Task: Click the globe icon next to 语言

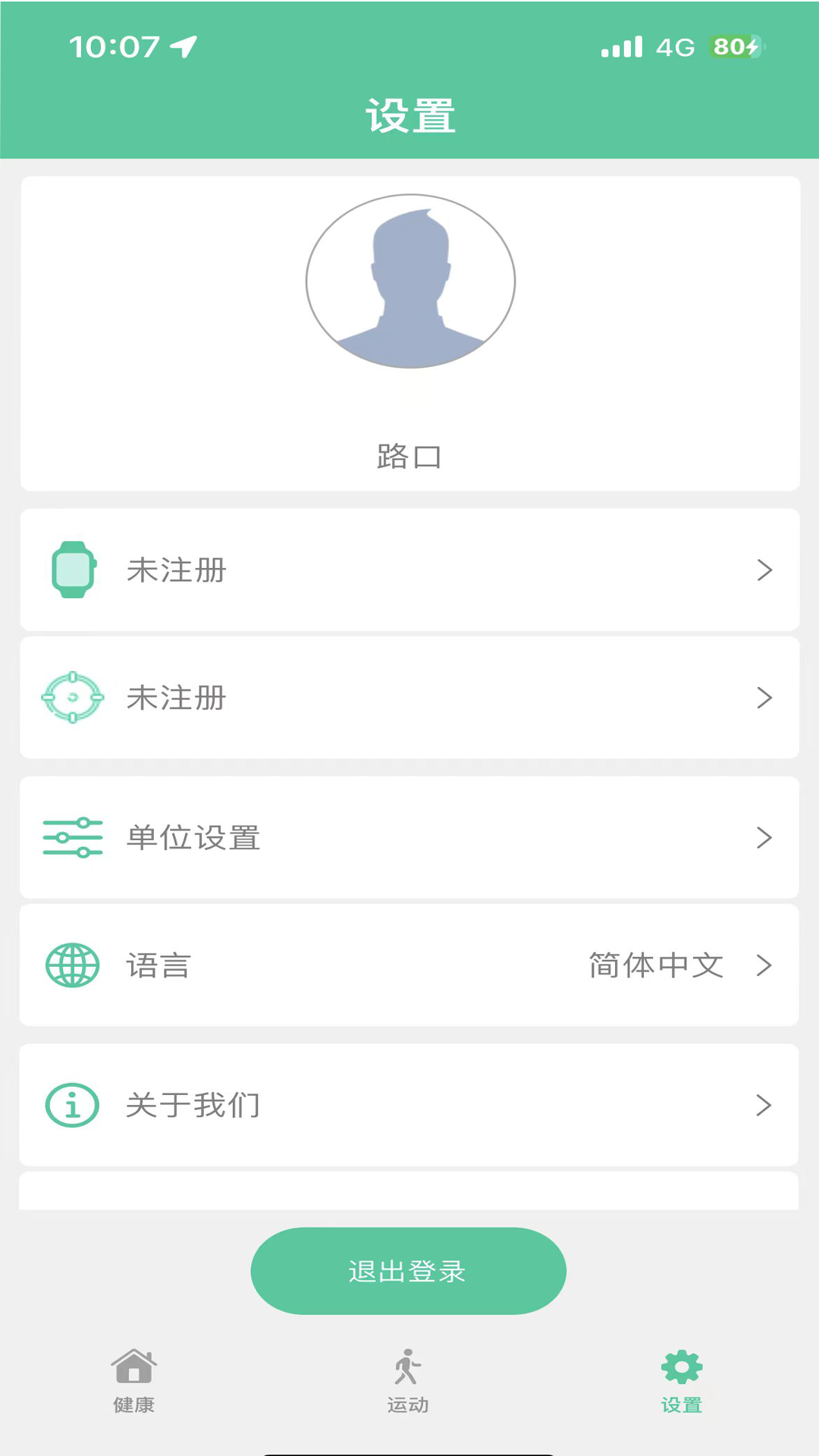Action: pos(72,965)
